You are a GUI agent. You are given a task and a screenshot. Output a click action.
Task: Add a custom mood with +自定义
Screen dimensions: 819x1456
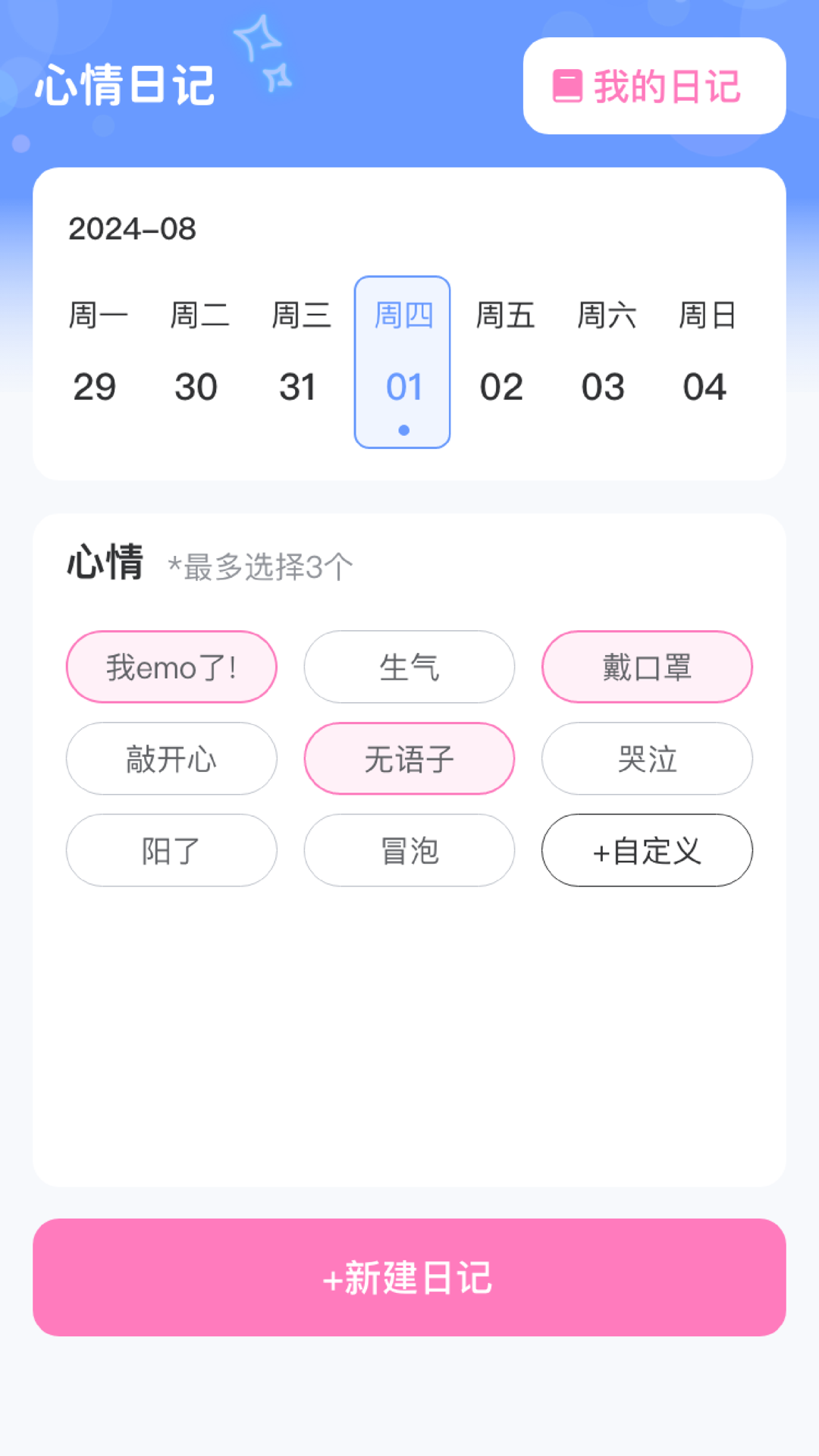pyautogui.click(x=647, y=851)
